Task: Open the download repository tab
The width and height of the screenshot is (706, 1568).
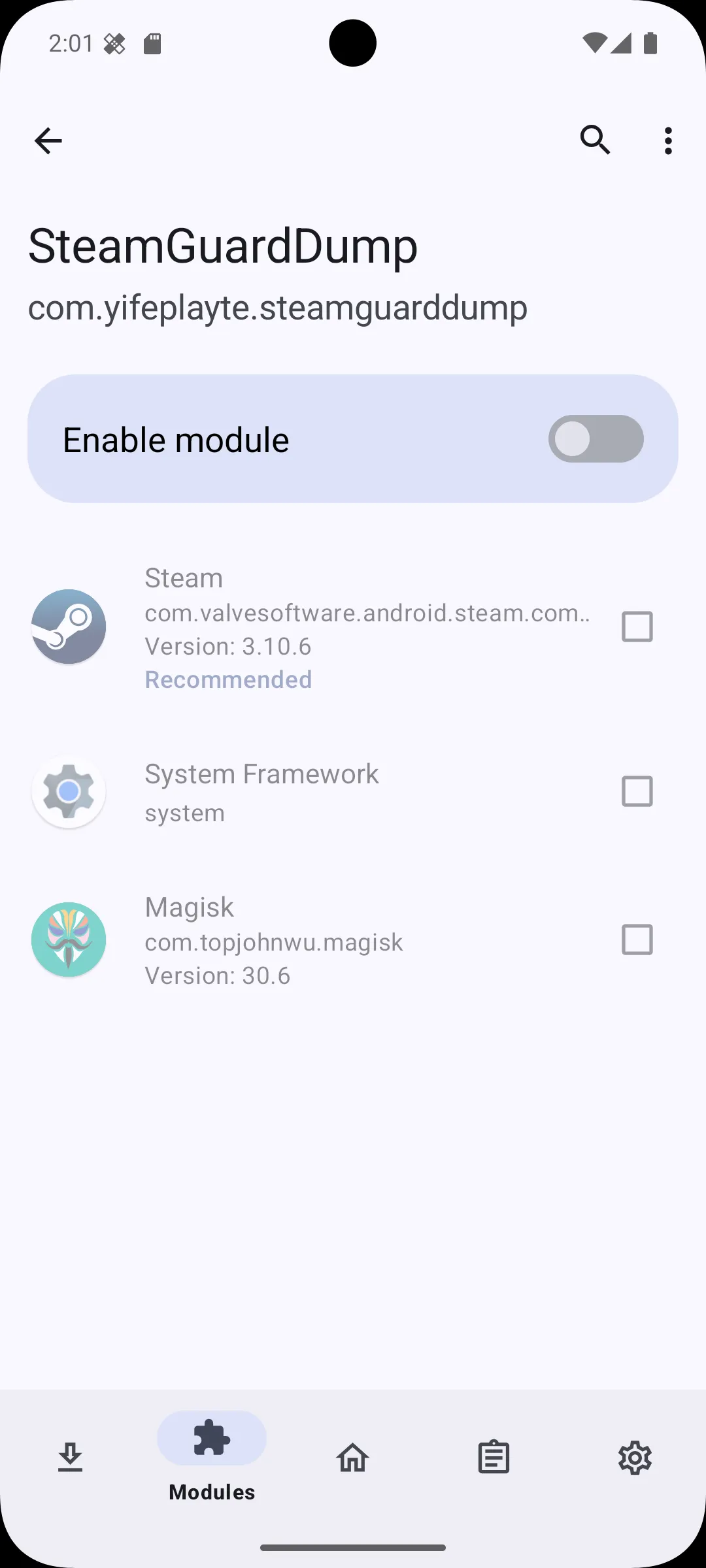Action: (x=70, y=1457)
